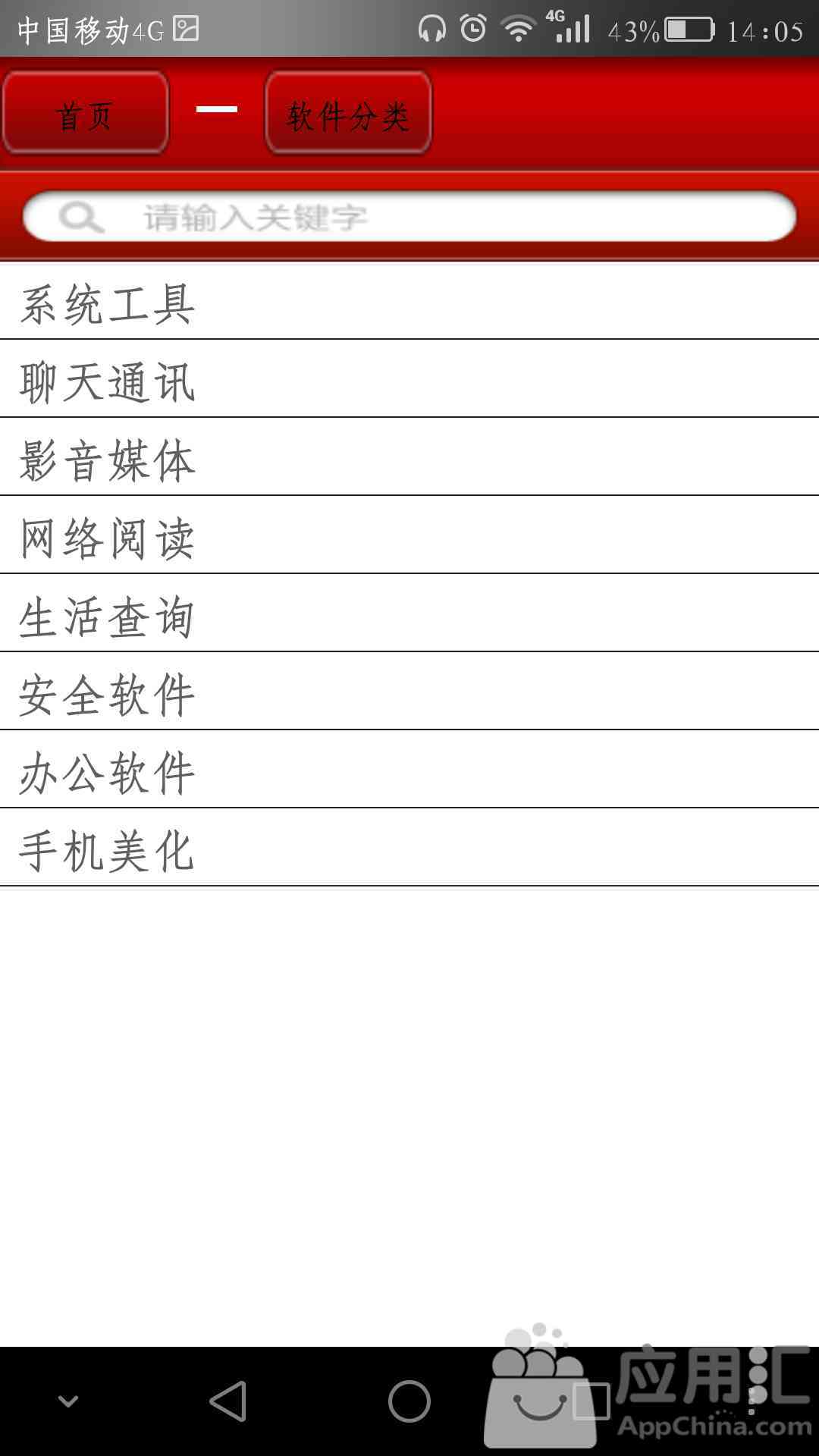Tap the 首页 button

click(85, 113)
